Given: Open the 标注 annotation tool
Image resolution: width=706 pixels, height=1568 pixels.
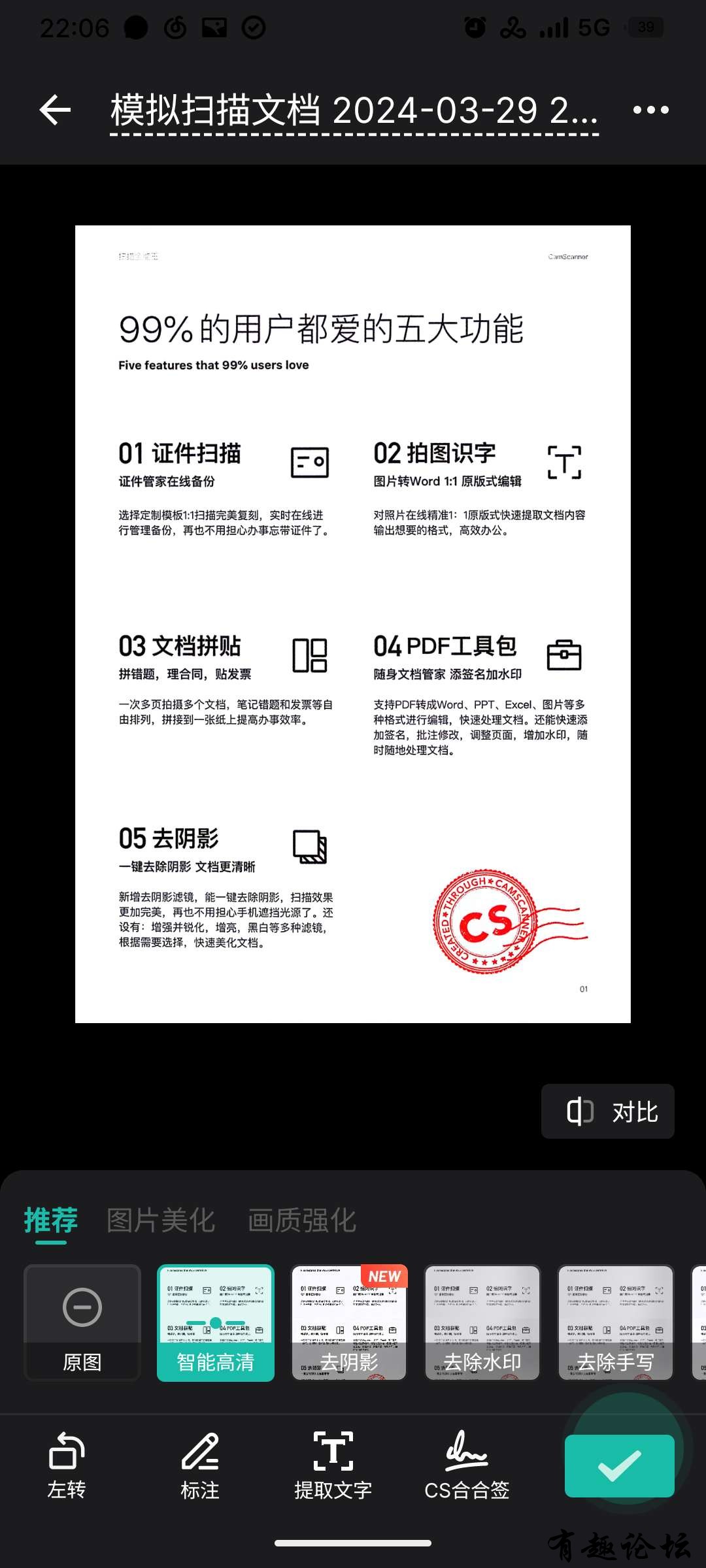Looking at the screenshot, I should click(200, 1465).
